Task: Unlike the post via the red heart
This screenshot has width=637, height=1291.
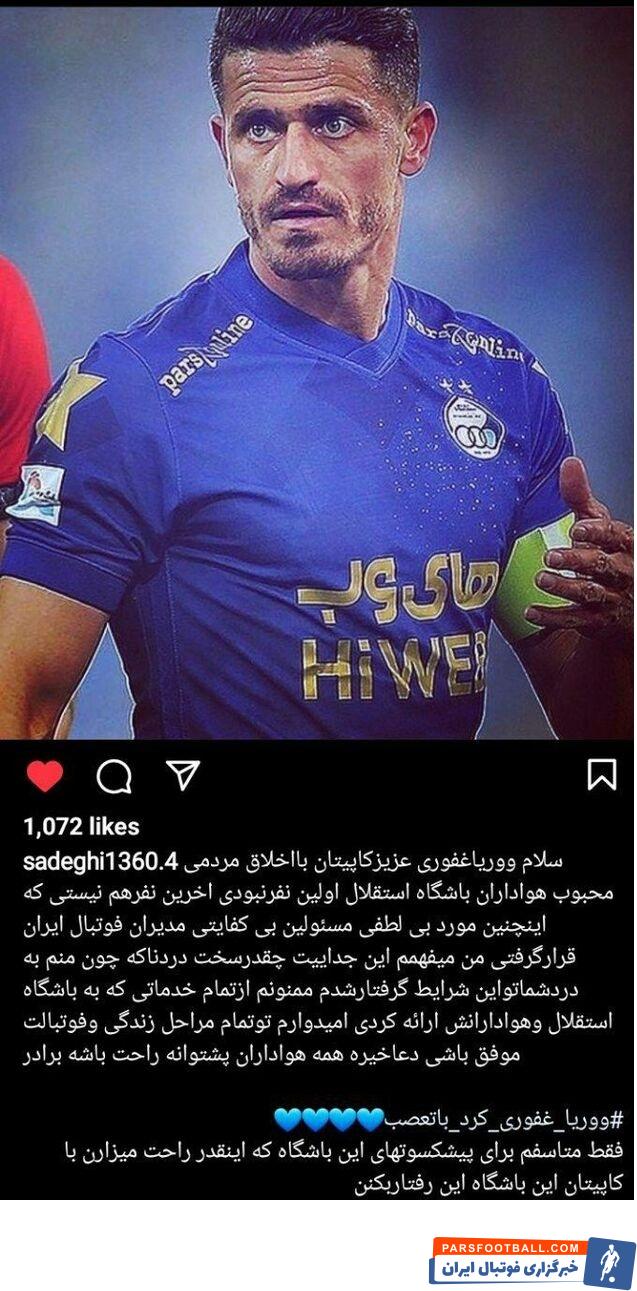Action: pyautogui.click(x=44, y=776)
